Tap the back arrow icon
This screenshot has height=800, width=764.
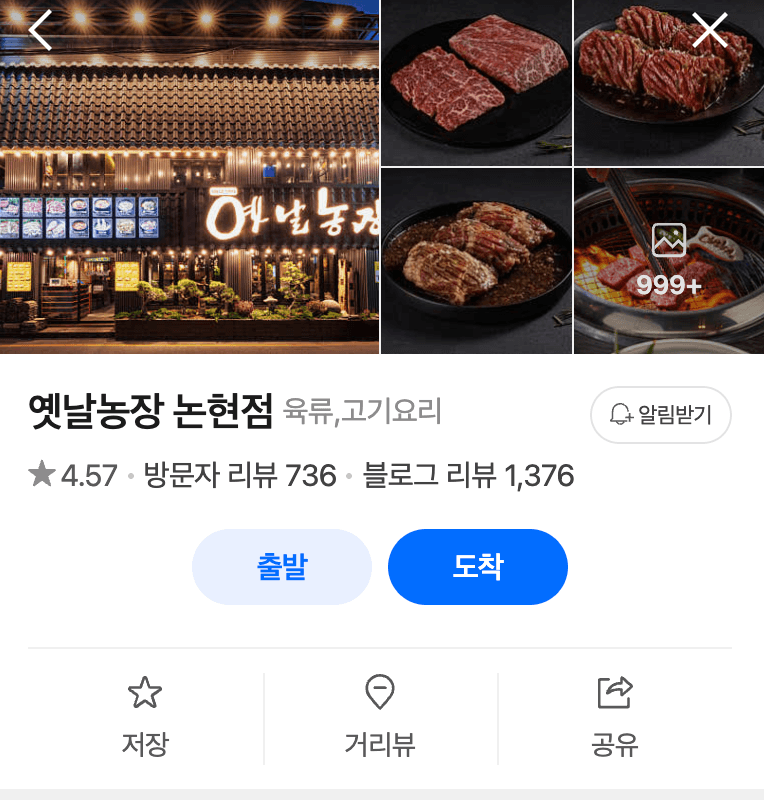pyautogui.click(x=40, y=31)
